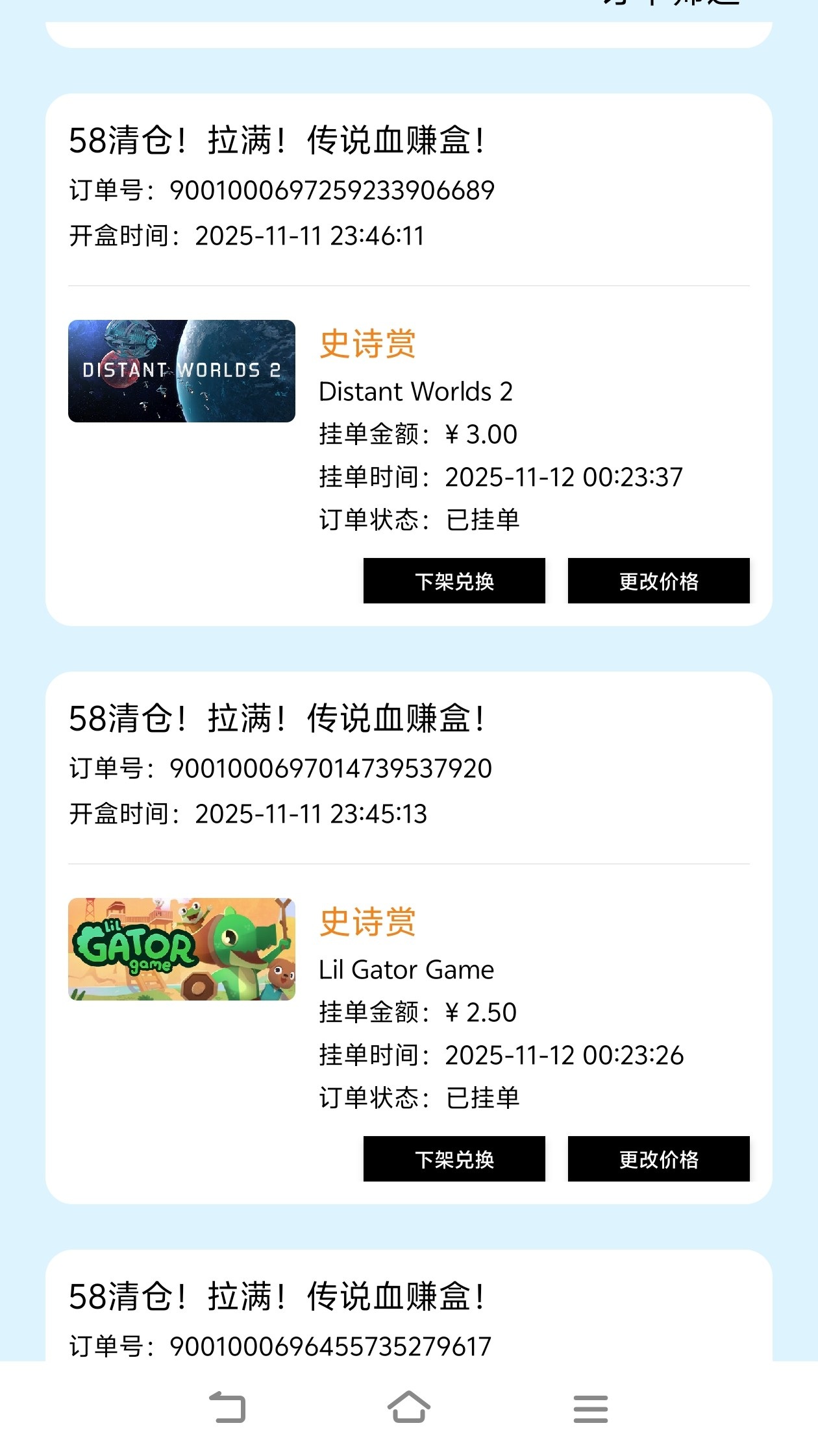Image resolution: width=818 pixels, height=1456 pixels.
Task: Go to the home screen
Action: tap(409, 1408)
